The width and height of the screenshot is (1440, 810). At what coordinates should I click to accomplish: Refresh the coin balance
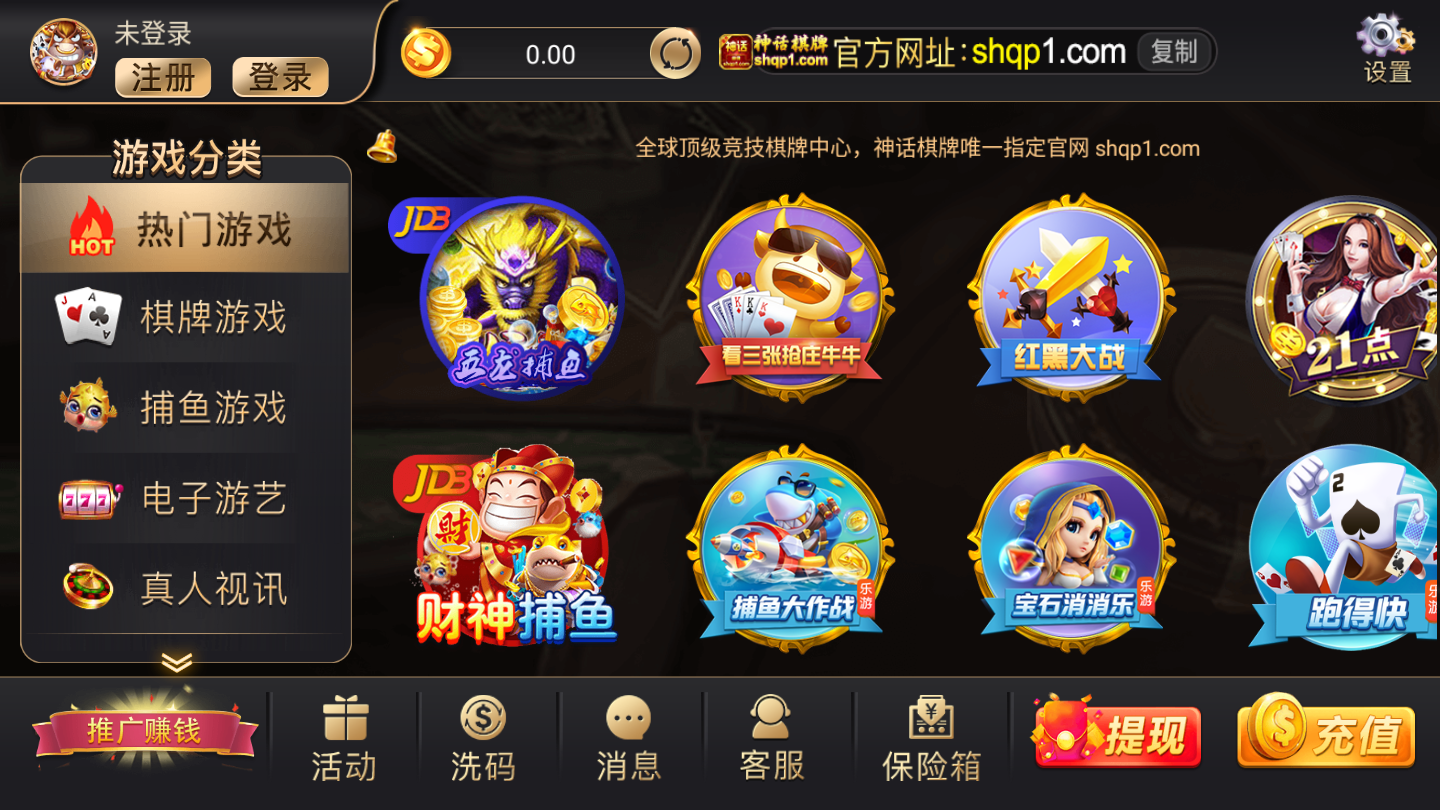(x=675, y=54)
